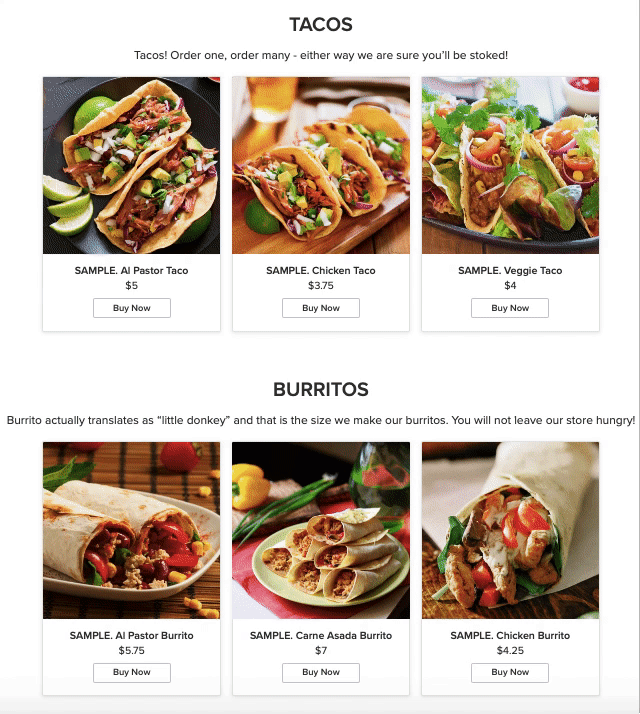This screenshot has width=640, height=714.
Task: Tap Buy Now under Chicken Taco
Action: (x=321, y=308)
